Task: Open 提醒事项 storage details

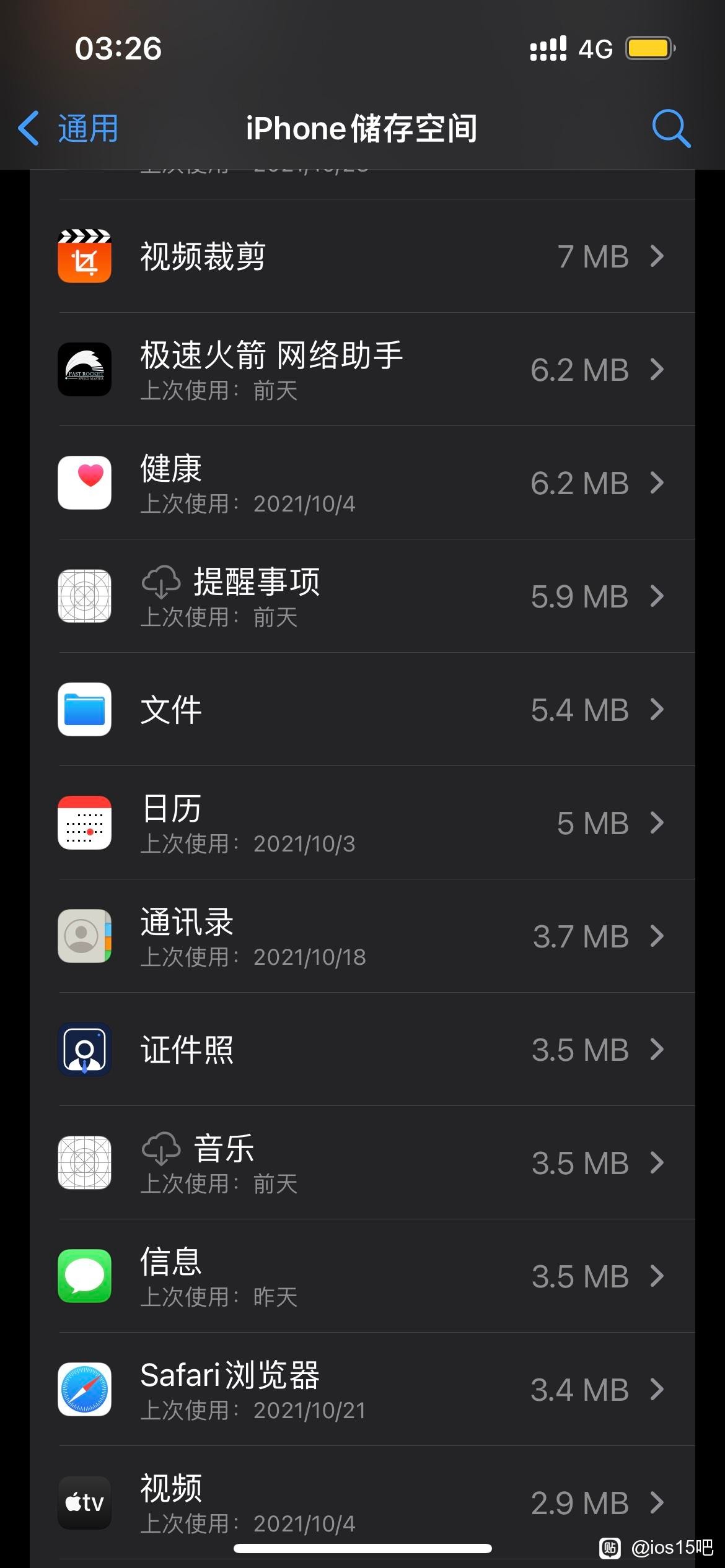Action: [362, 596]
